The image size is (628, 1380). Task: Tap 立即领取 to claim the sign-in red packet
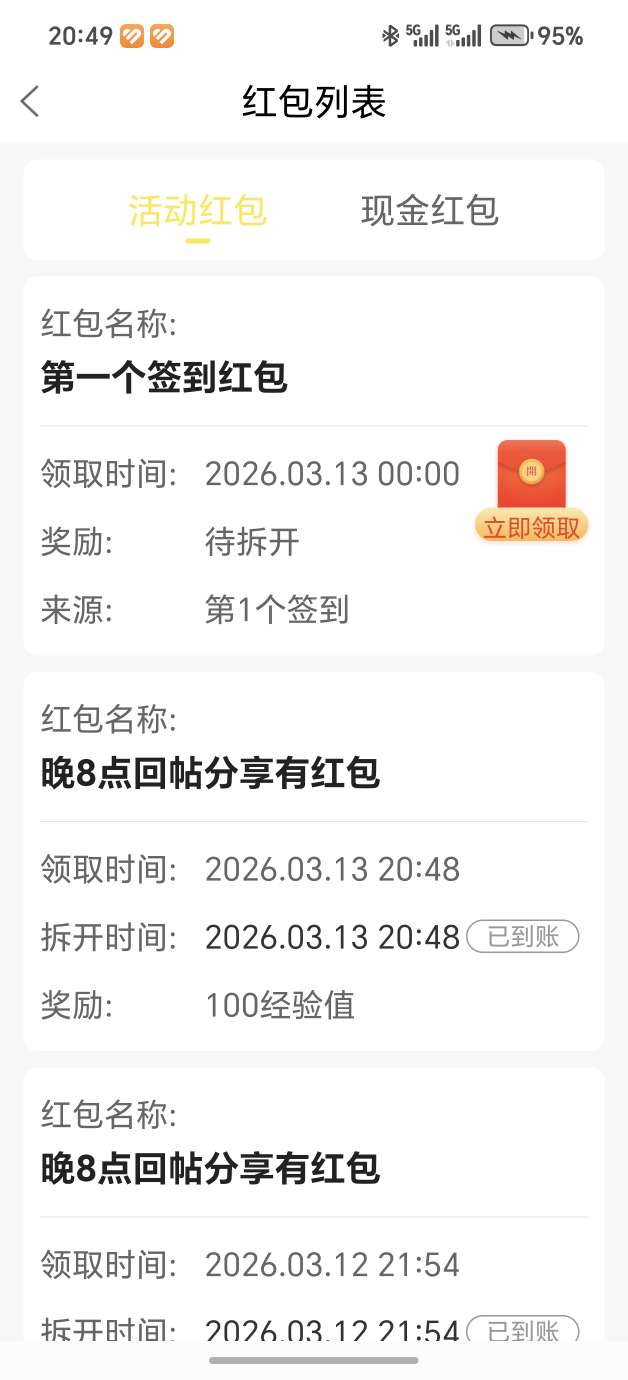pos(532,526)
